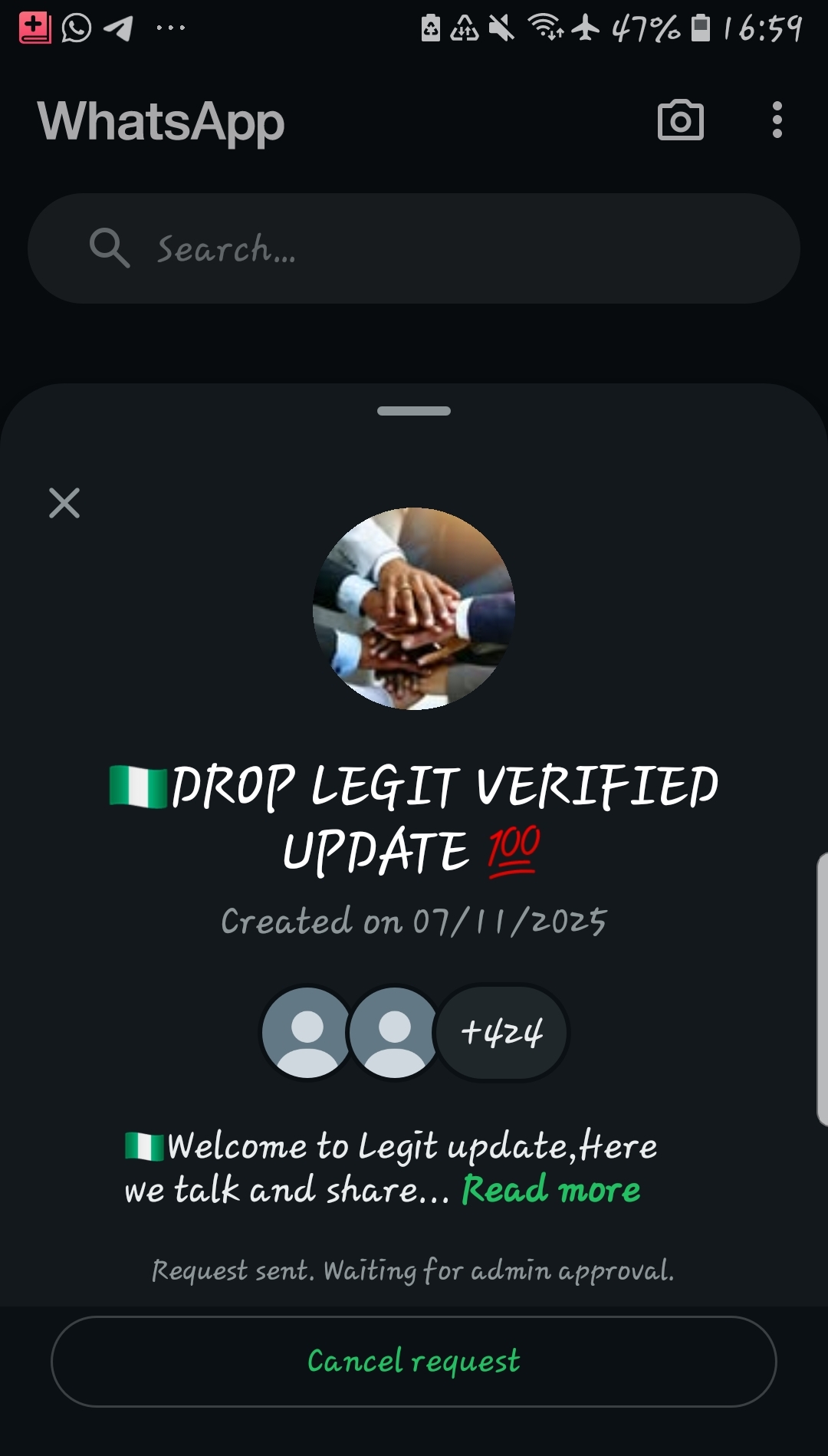View the +424 members list

point(502,1032)
